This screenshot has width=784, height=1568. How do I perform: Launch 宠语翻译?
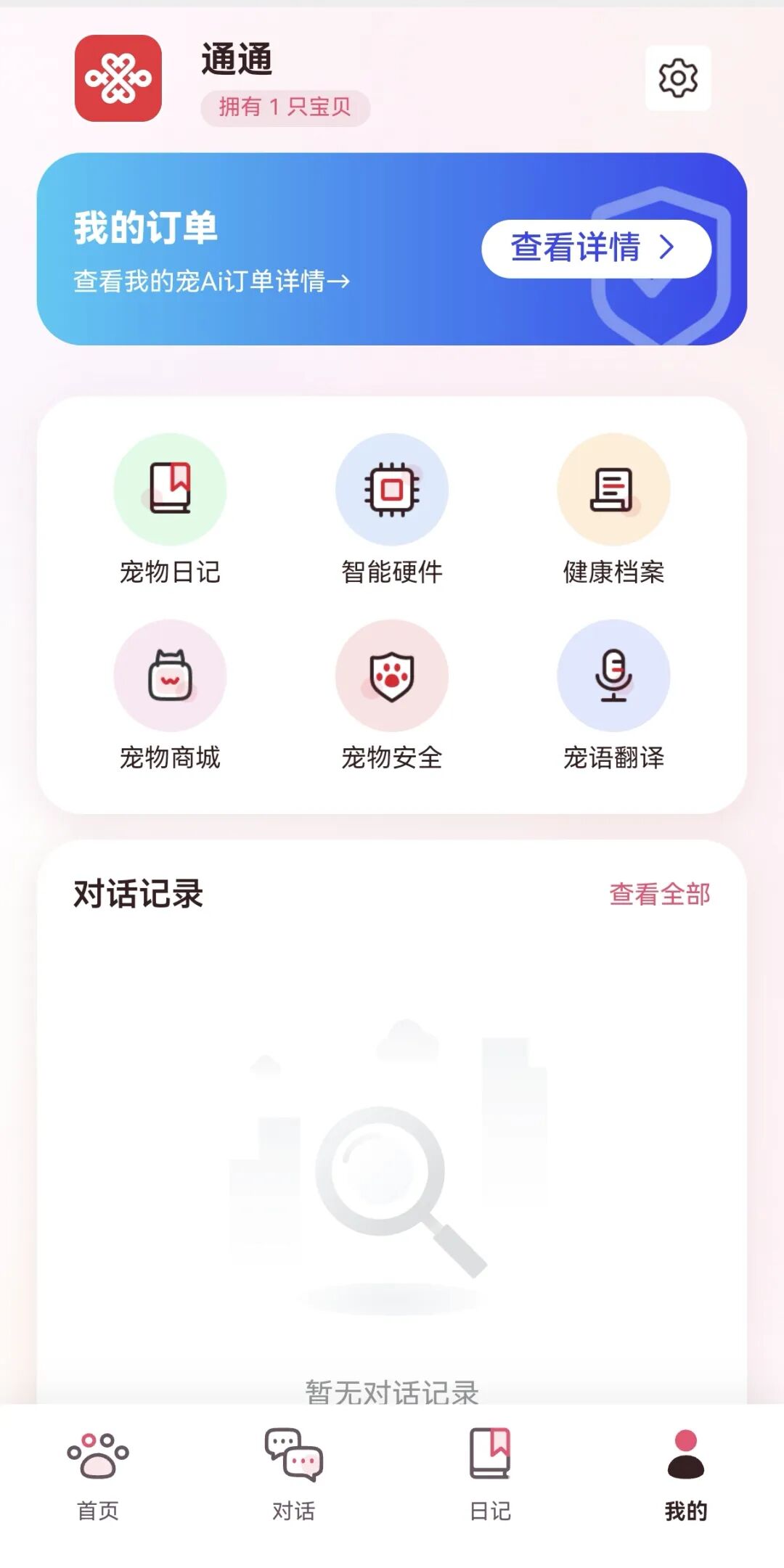tap(613, 696)
